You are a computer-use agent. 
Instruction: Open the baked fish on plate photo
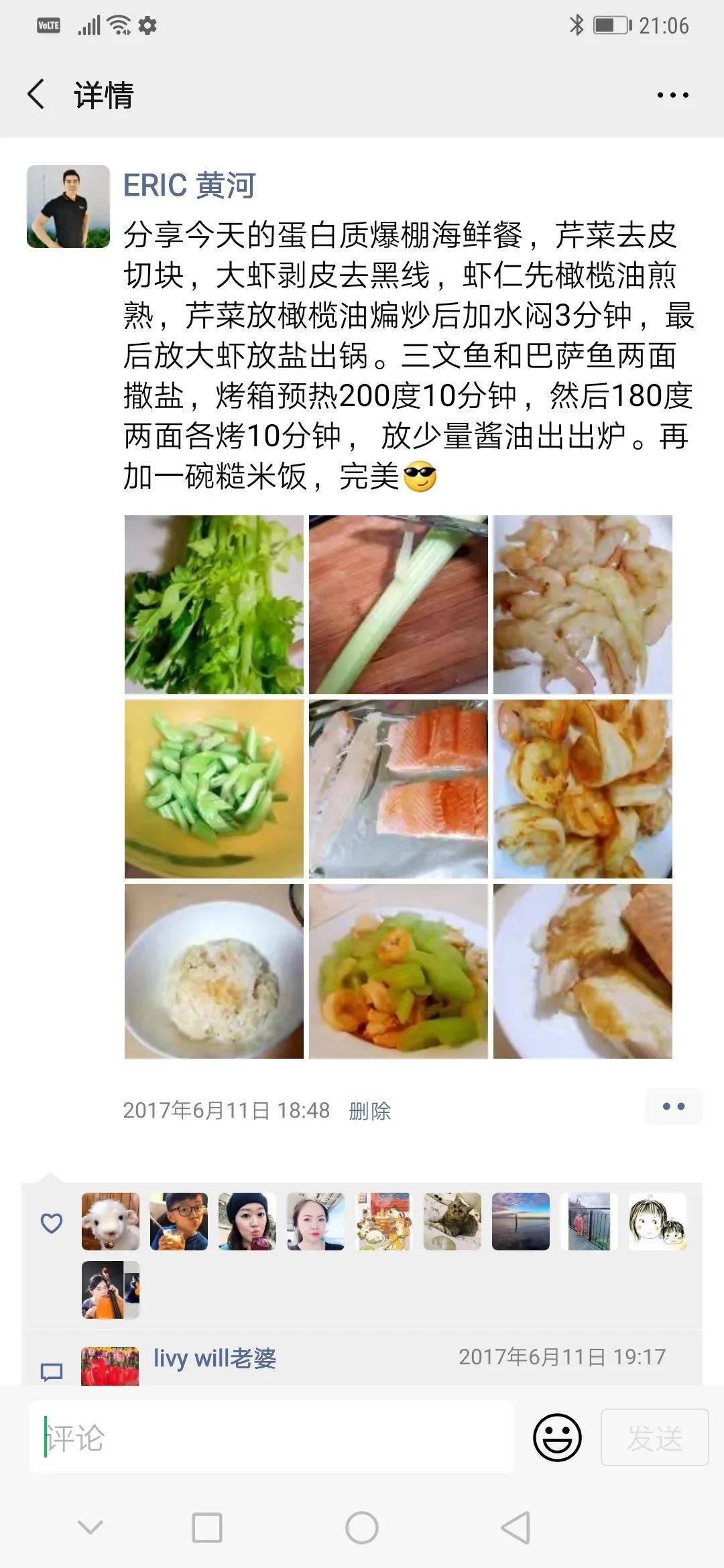(x=583, y=972)
